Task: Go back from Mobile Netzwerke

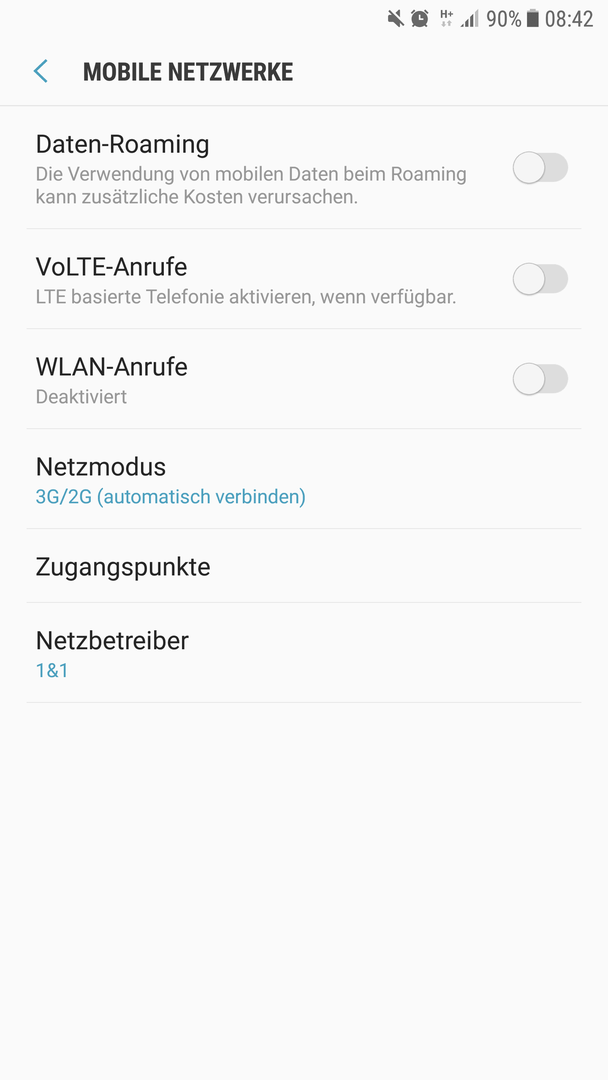Action: [41, 72]
